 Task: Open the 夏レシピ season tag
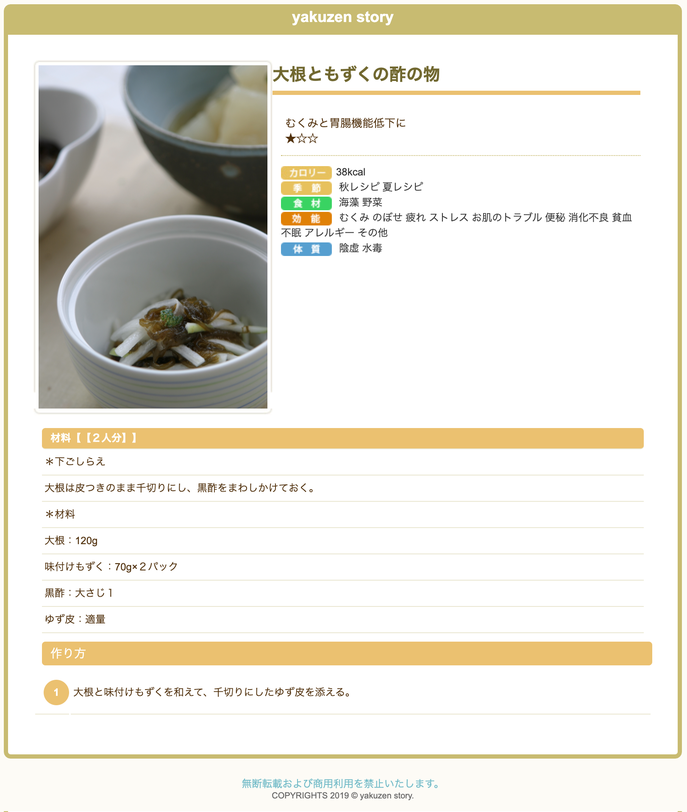pyautogui.click(x=402, y=187)
